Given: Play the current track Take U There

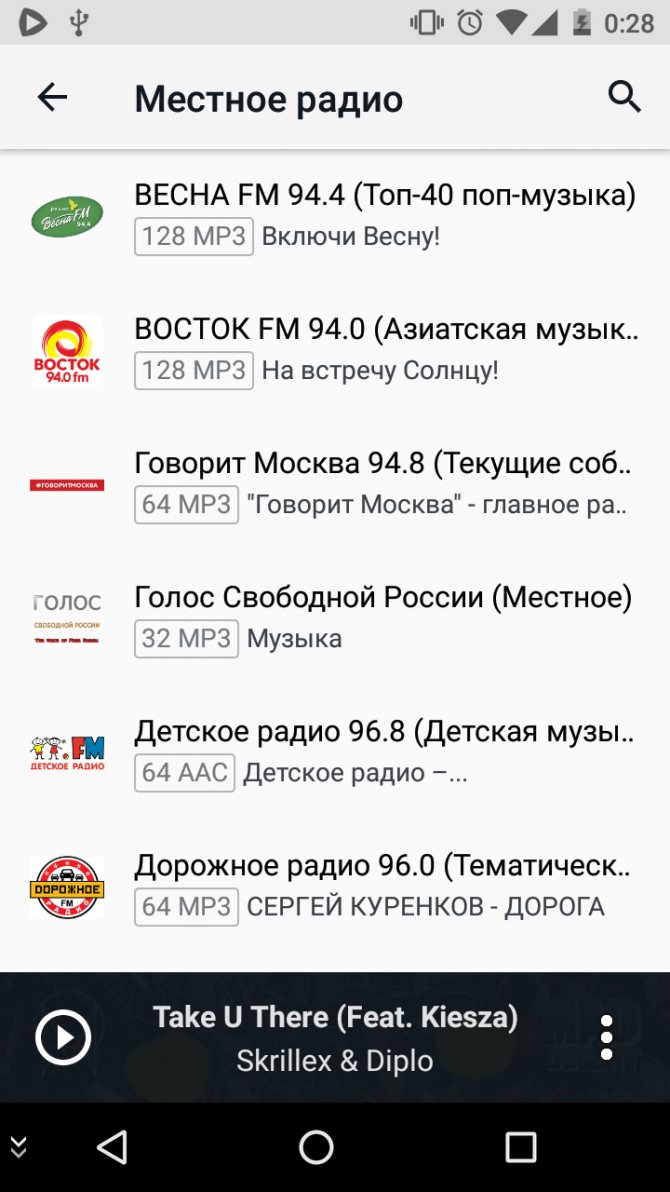Looking at the screenshot, I should pos(63,1037).
